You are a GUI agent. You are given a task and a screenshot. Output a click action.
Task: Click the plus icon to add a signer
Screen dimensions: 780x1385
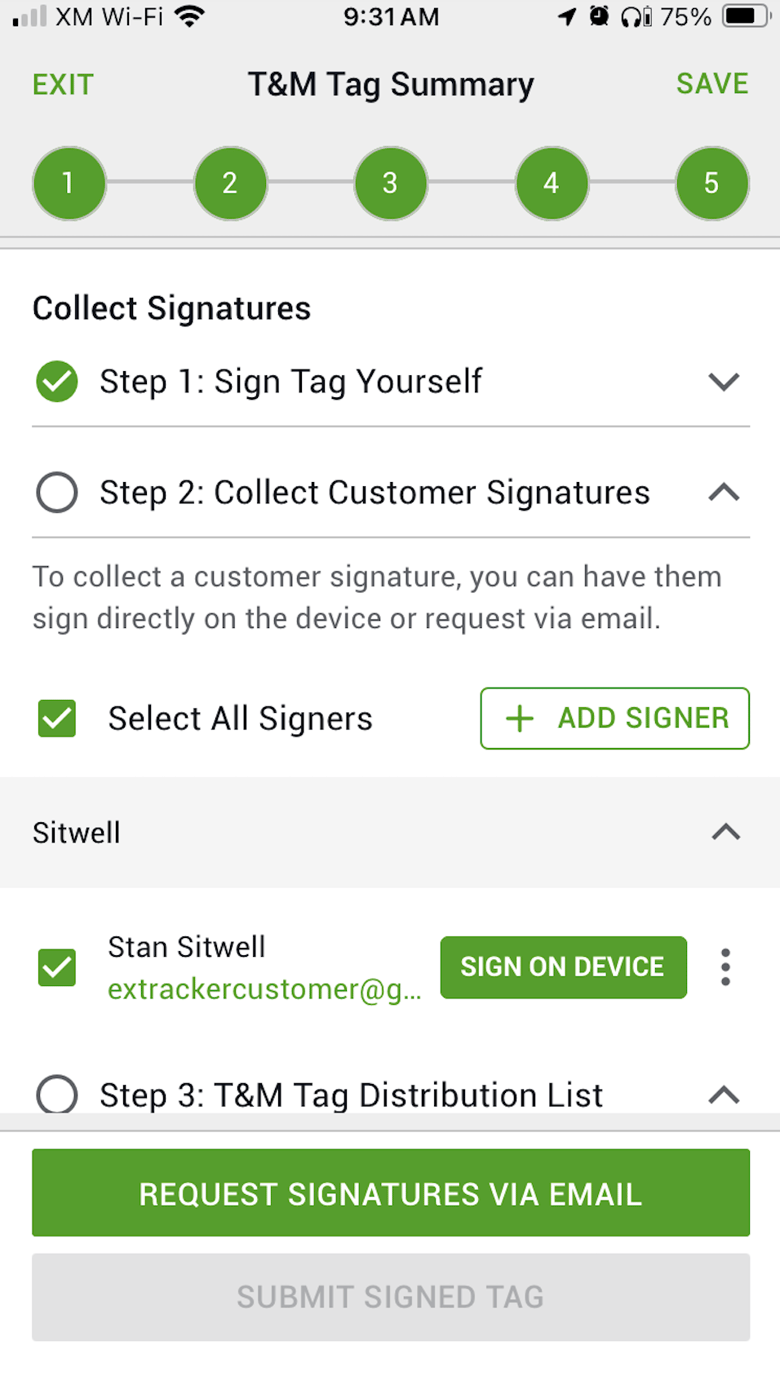(x=519, y=718)
